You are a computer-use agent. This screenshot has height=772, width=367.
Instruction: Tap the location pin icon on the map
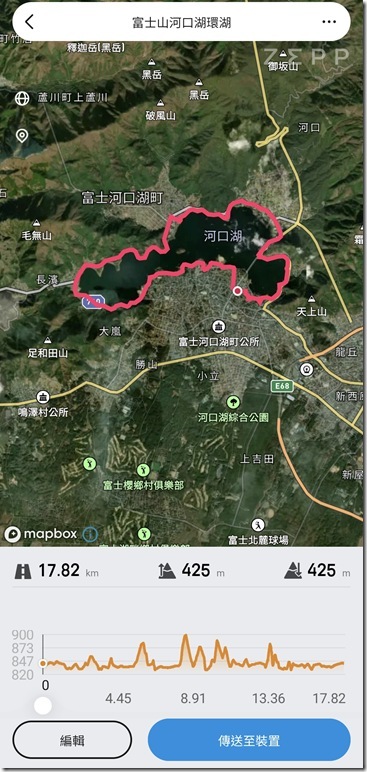(x=22, y=136)
